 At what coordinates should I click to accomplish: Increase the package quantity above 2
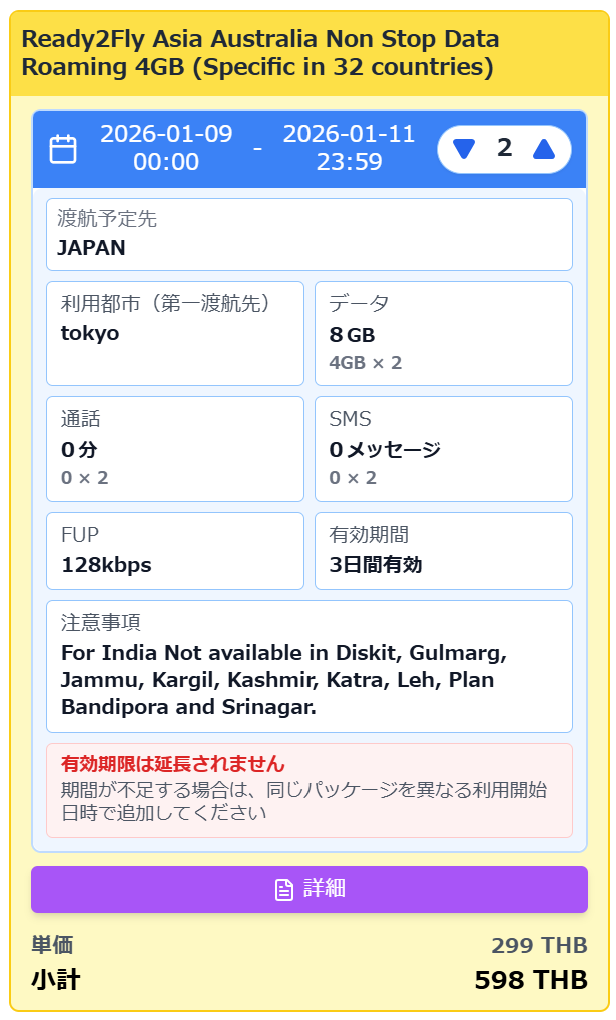pyautogui.click(x=544, y=149)
